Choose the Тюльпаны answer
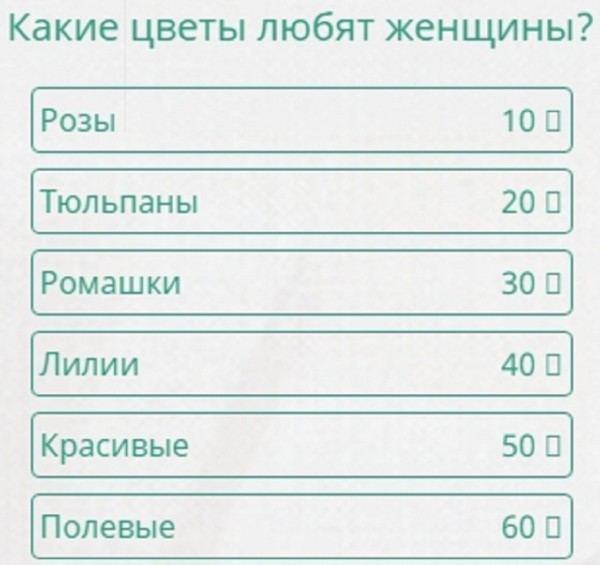Image resolution: width=600 pixels, height=565 pixels. tap(301, 202)
